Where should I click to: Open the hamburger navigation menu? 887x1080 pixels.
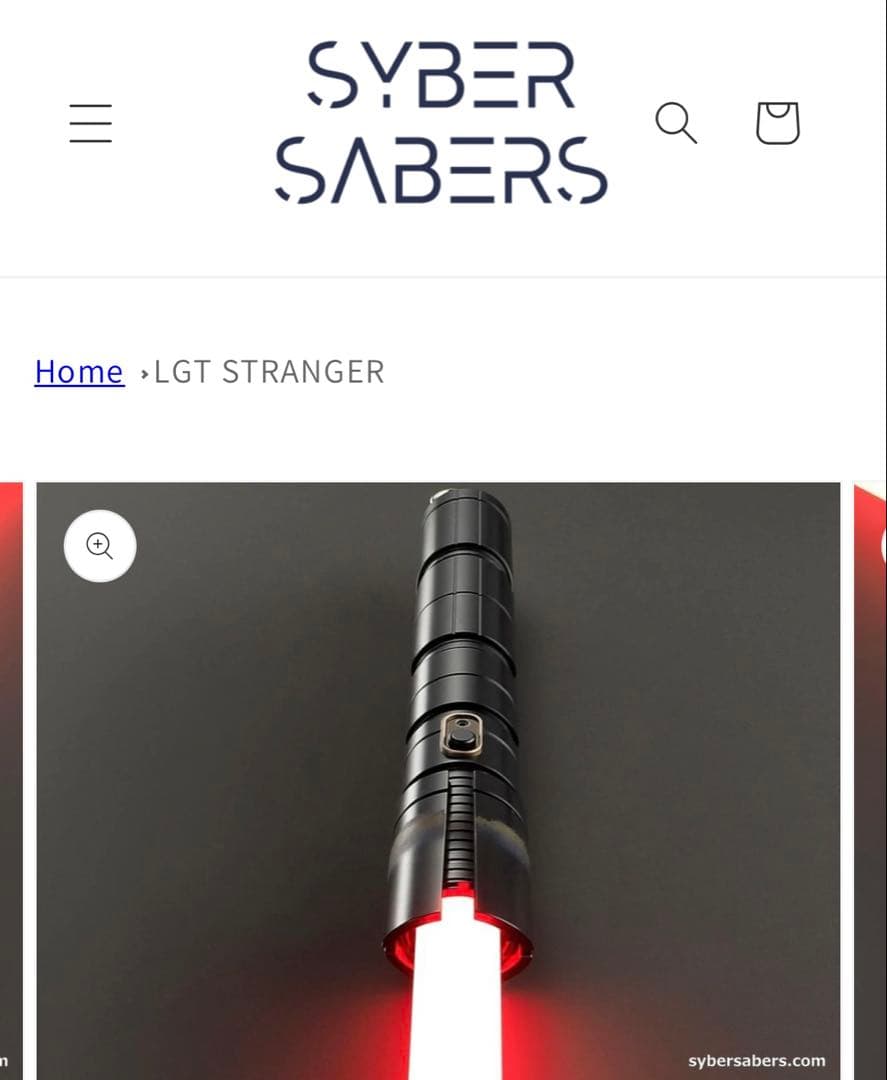90,123
